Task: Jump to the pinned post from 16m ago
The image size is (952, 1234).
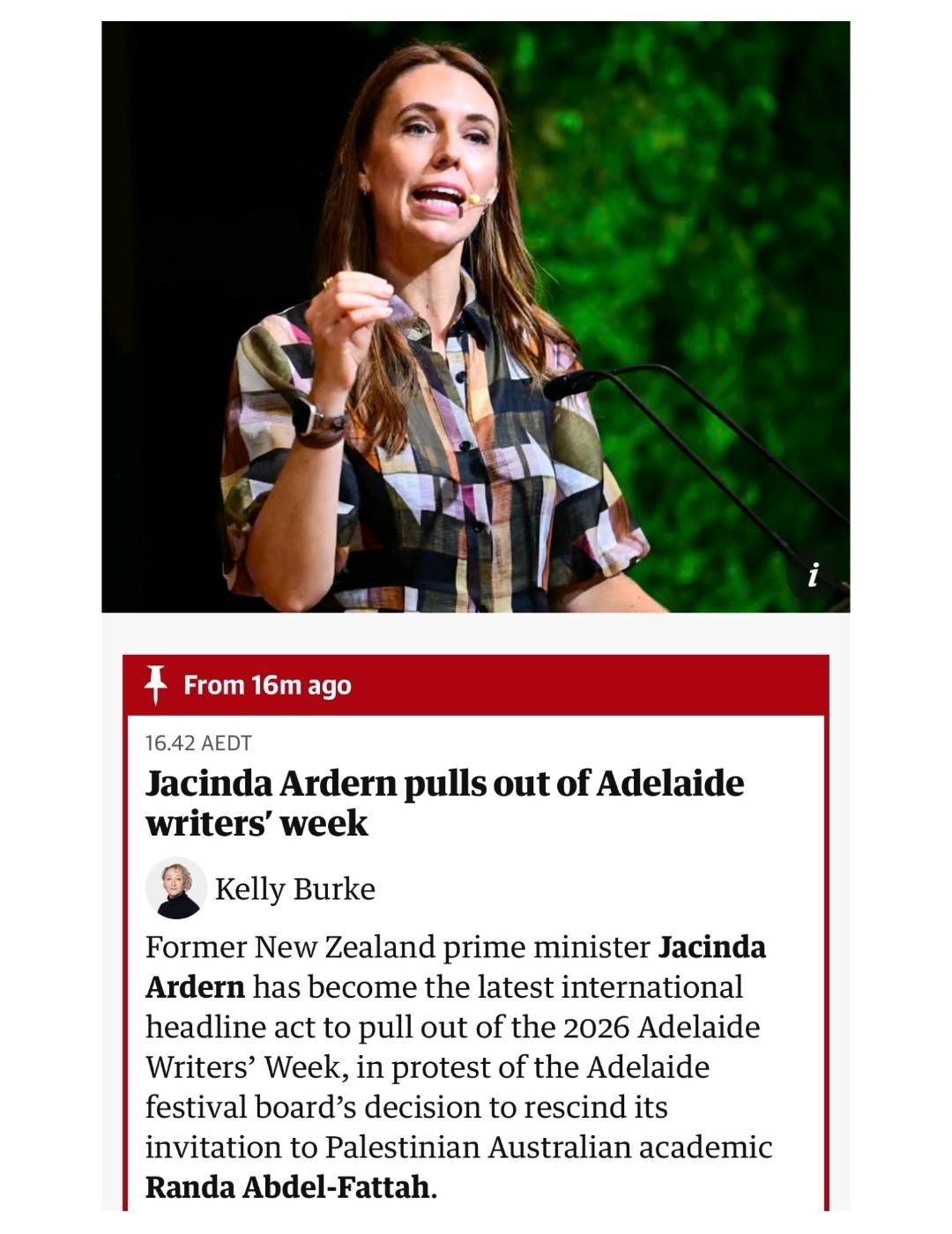Action: 266,686
